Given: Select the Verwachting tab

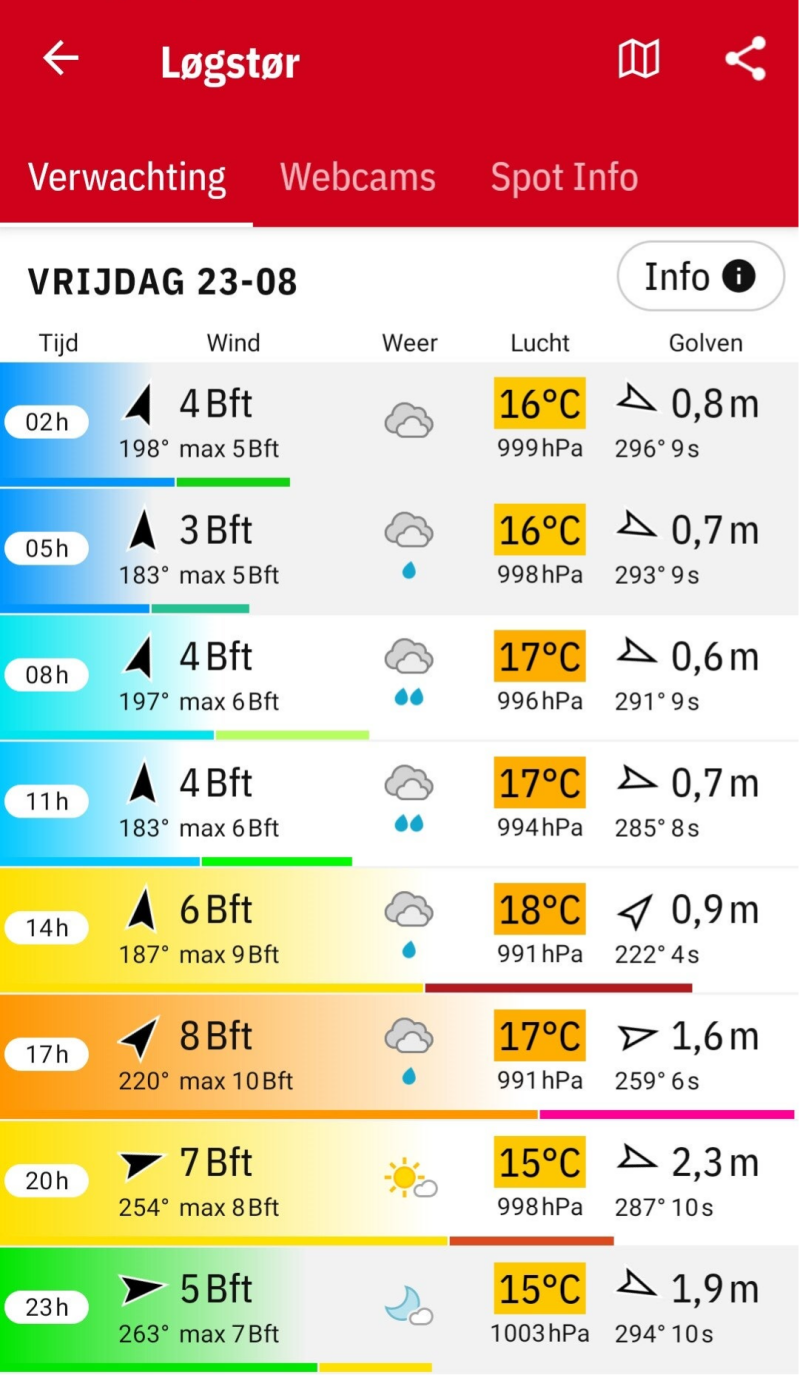Looking at the screenshot, I should pyautogui.click(x=127, y=178).
